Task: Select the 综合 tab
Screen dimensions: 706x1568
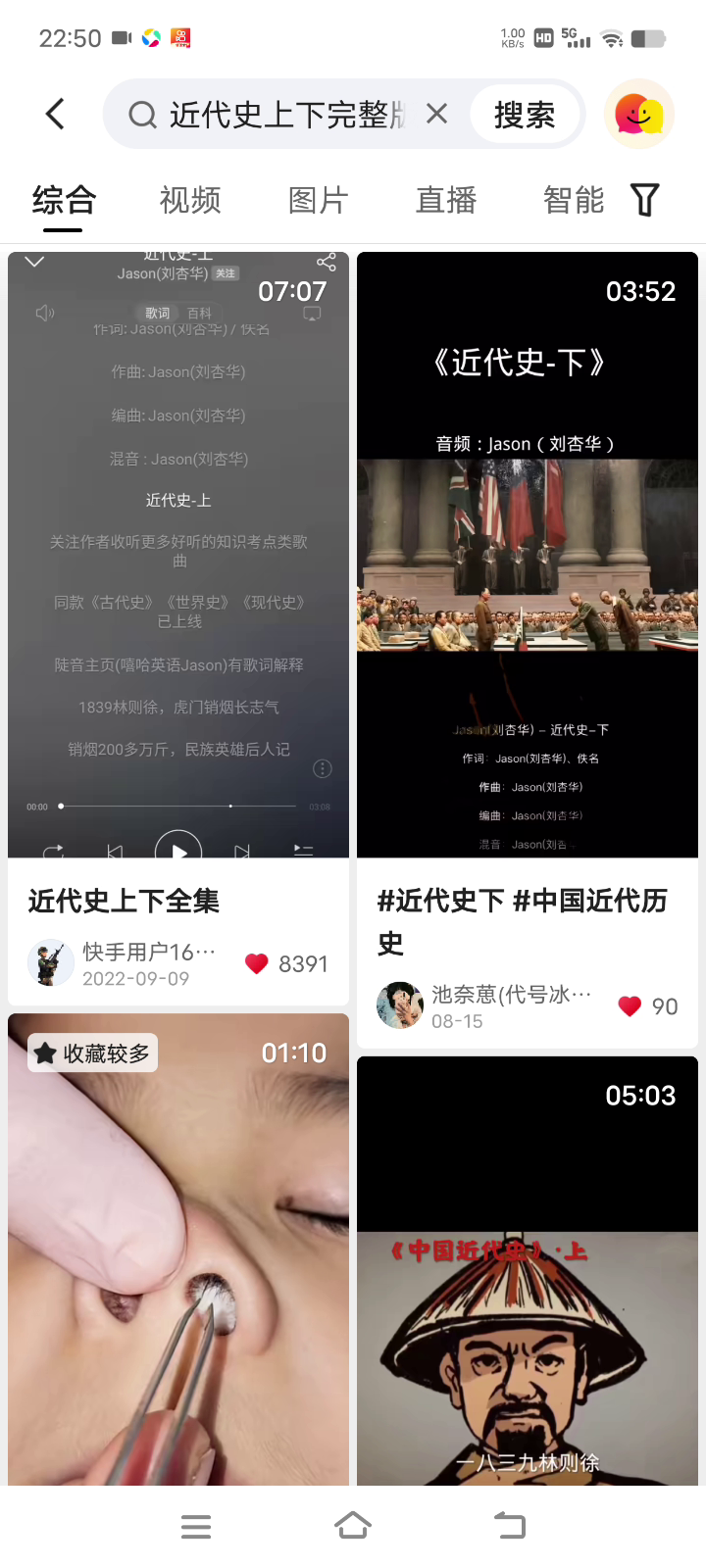Action: click(64, 200)
